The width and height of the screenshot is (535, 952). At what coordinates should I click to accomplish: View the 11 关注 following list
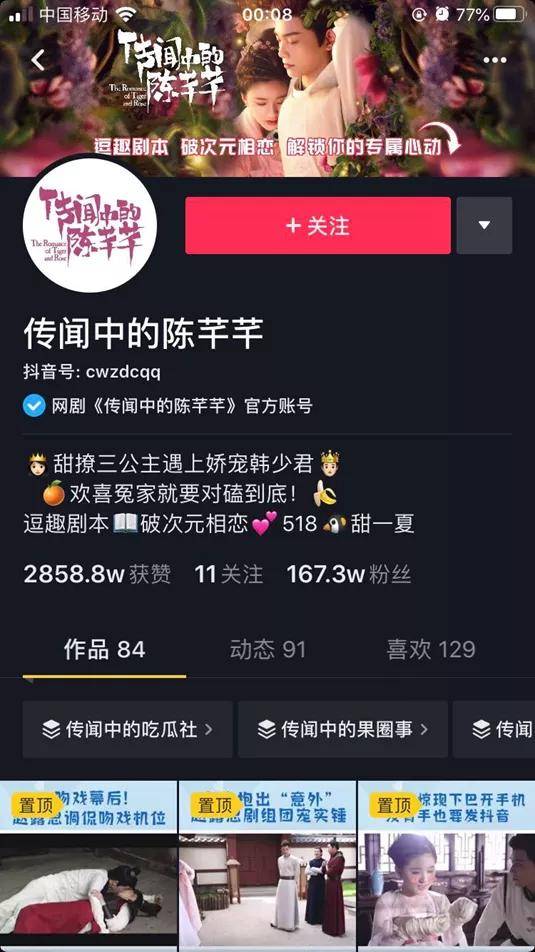pos(228,574)
